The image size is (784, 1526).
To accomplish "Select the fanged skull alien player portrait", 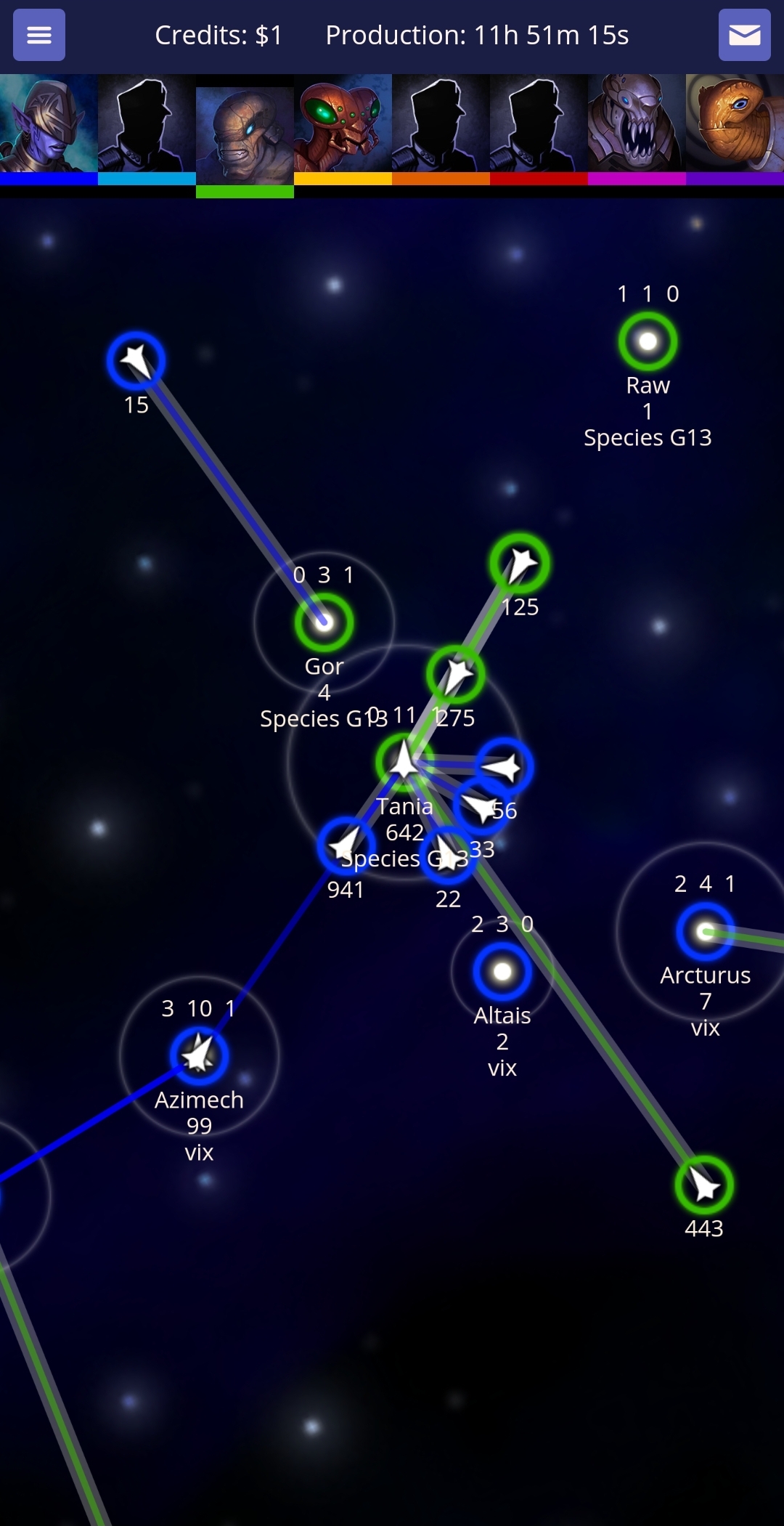I will click(x=637, y=123).
